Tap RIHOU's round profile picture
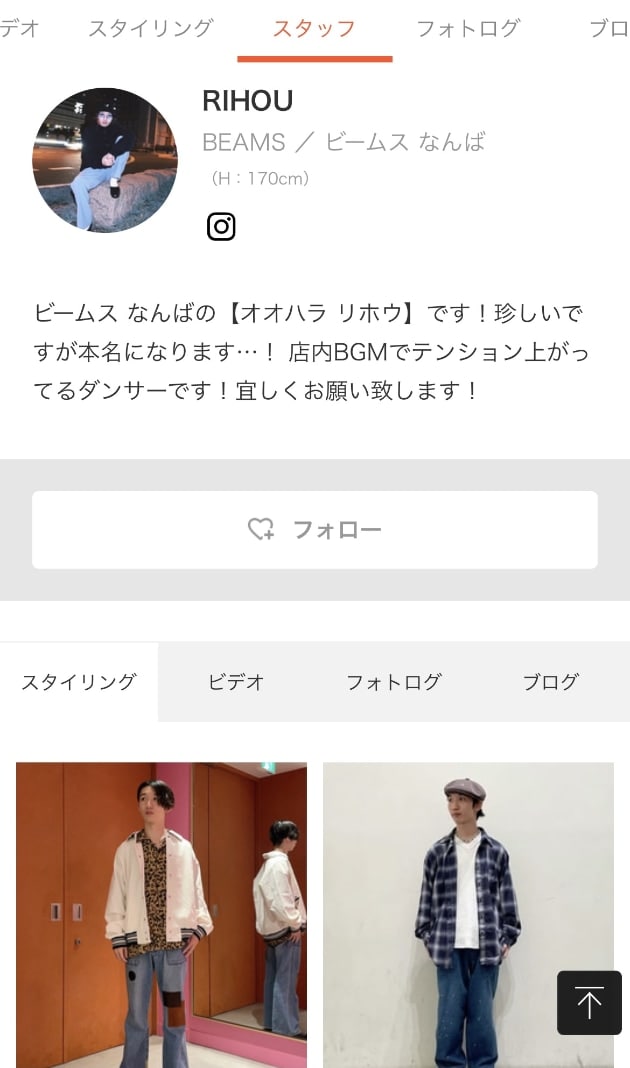The image size is (630, 1068). 105,160
